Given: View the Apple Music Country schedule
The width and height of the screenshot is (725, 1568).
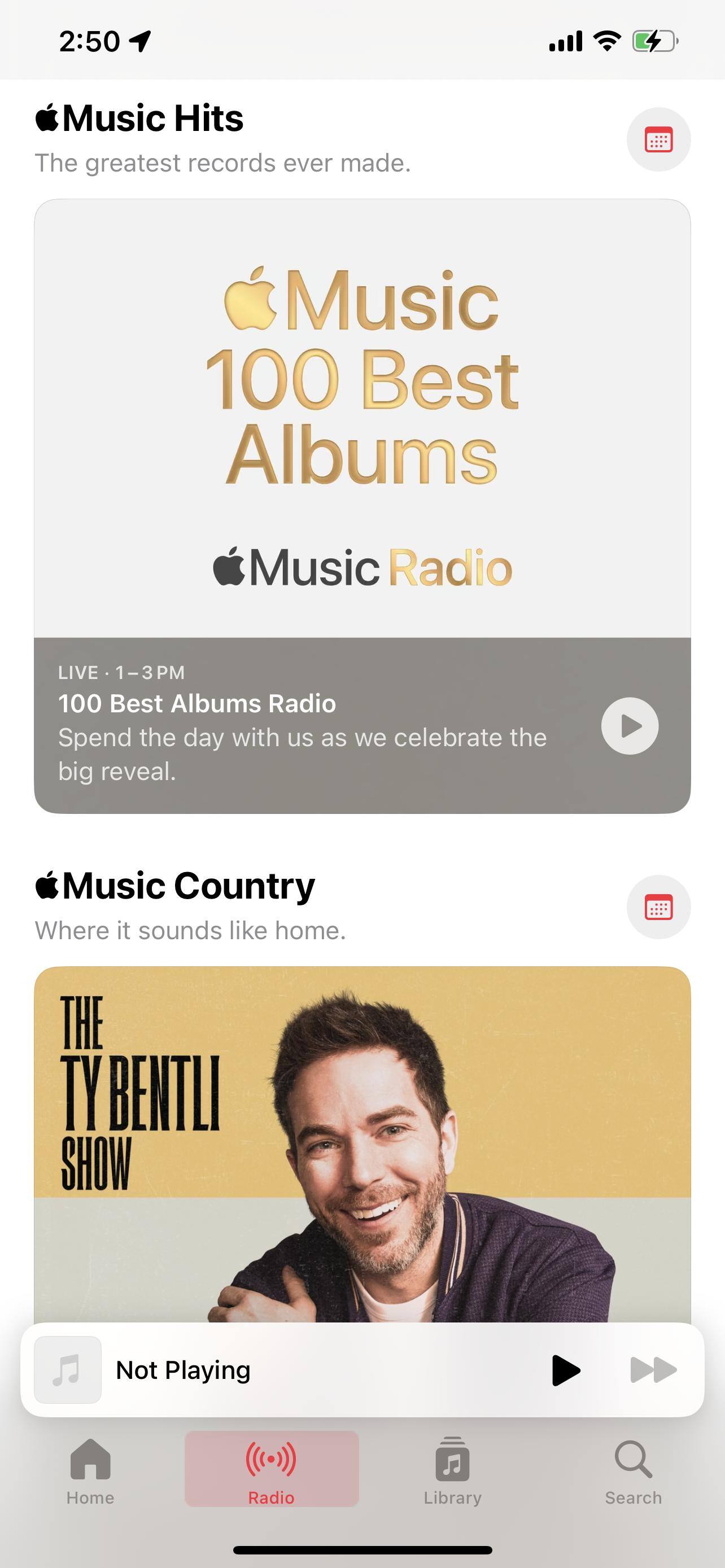Looking at the screenshot, I should (658, 907).
